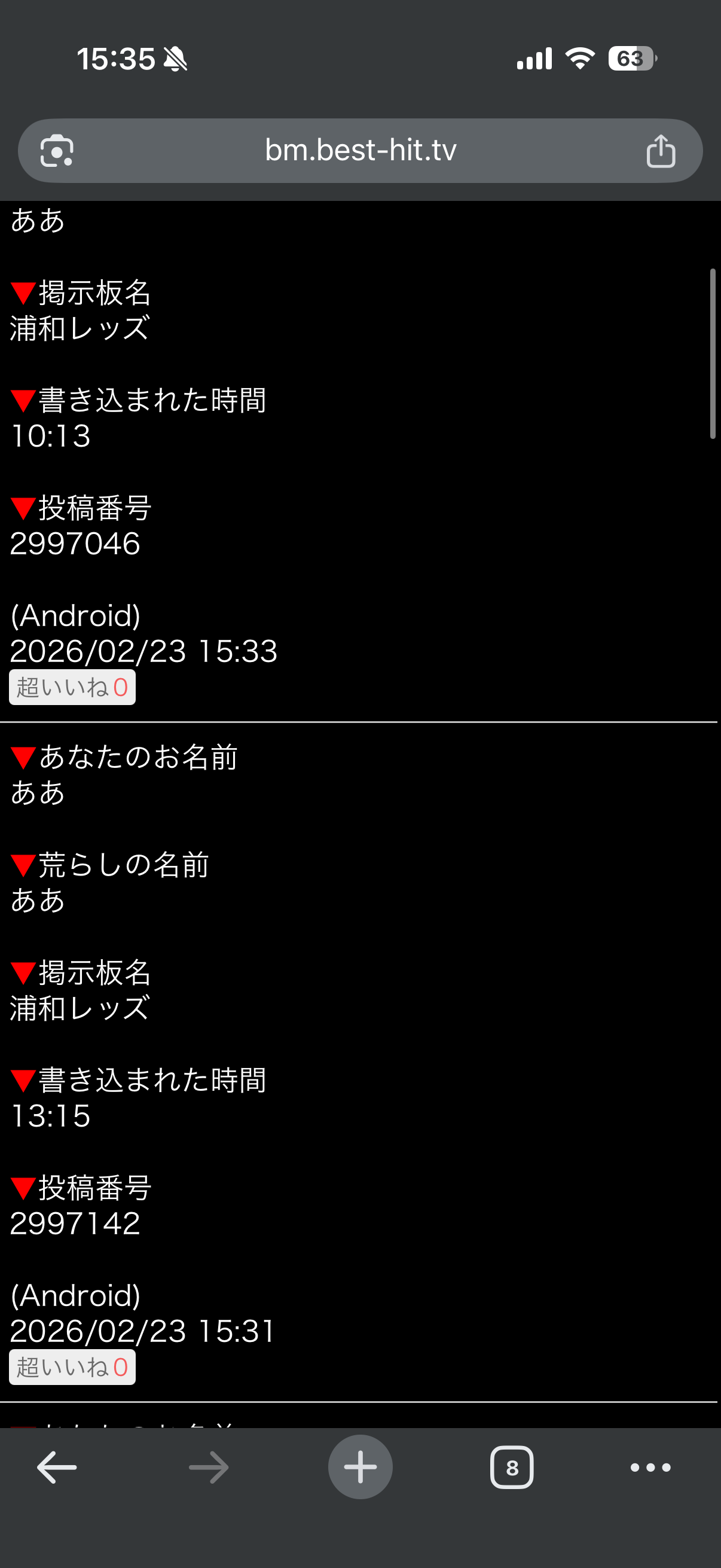Tap 超いいね on post 2997046

click(x=72, y=687)
